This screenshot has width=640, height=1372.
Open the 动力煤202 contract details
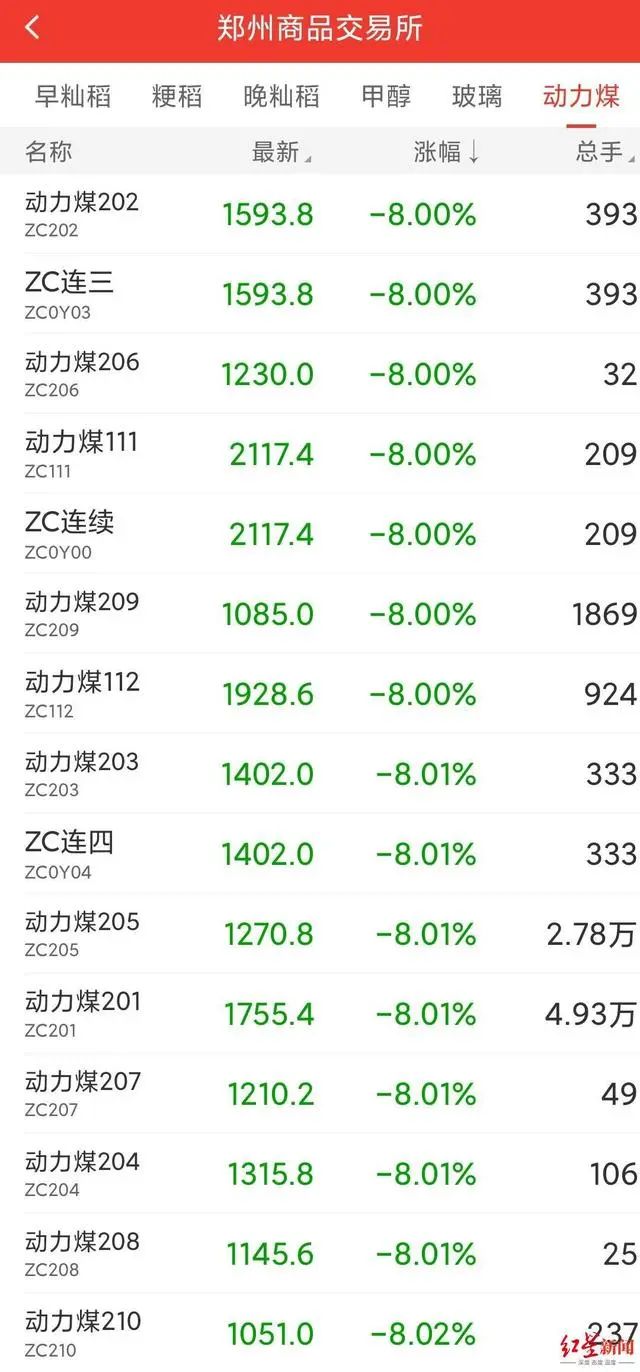pos(320,214)
